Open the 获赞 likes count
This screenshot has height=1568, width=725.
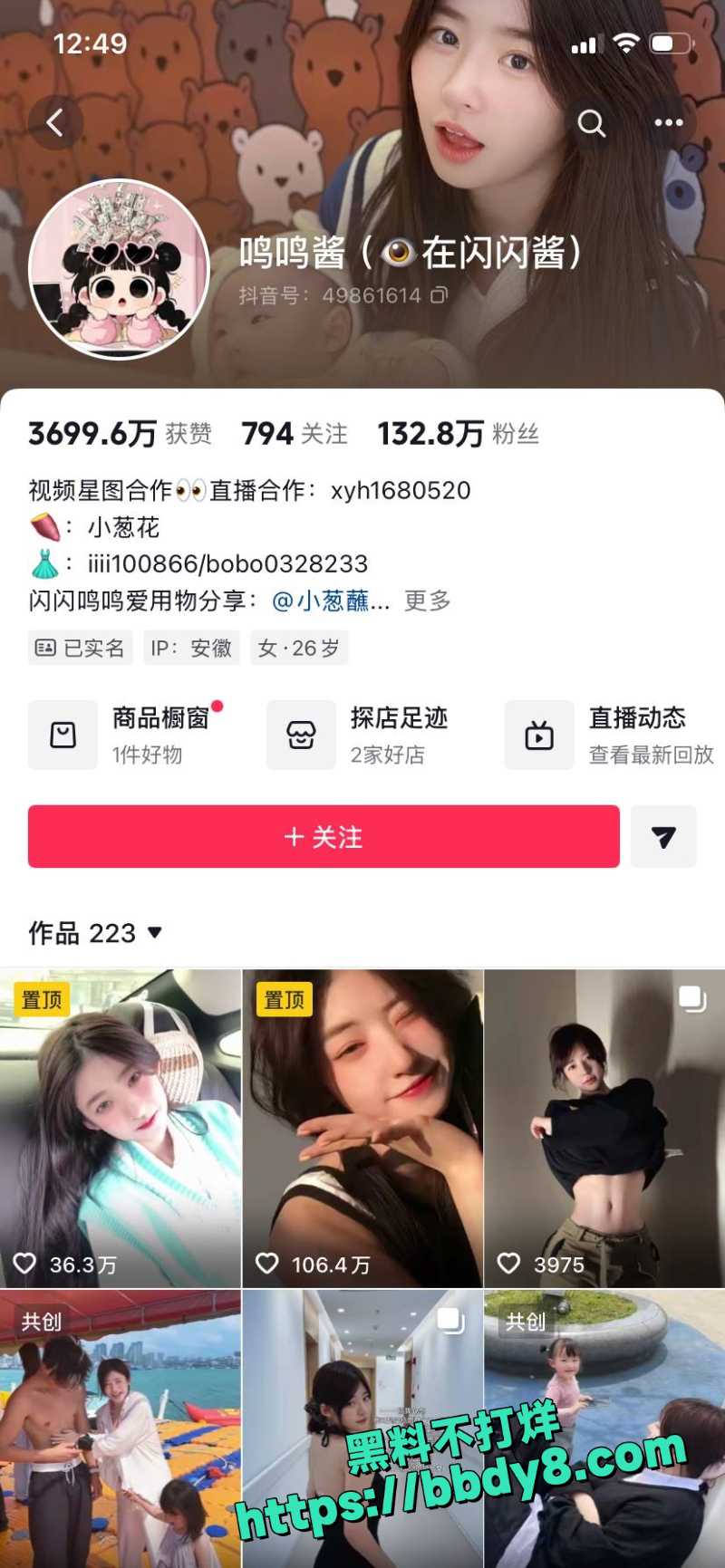coord(120,434)
